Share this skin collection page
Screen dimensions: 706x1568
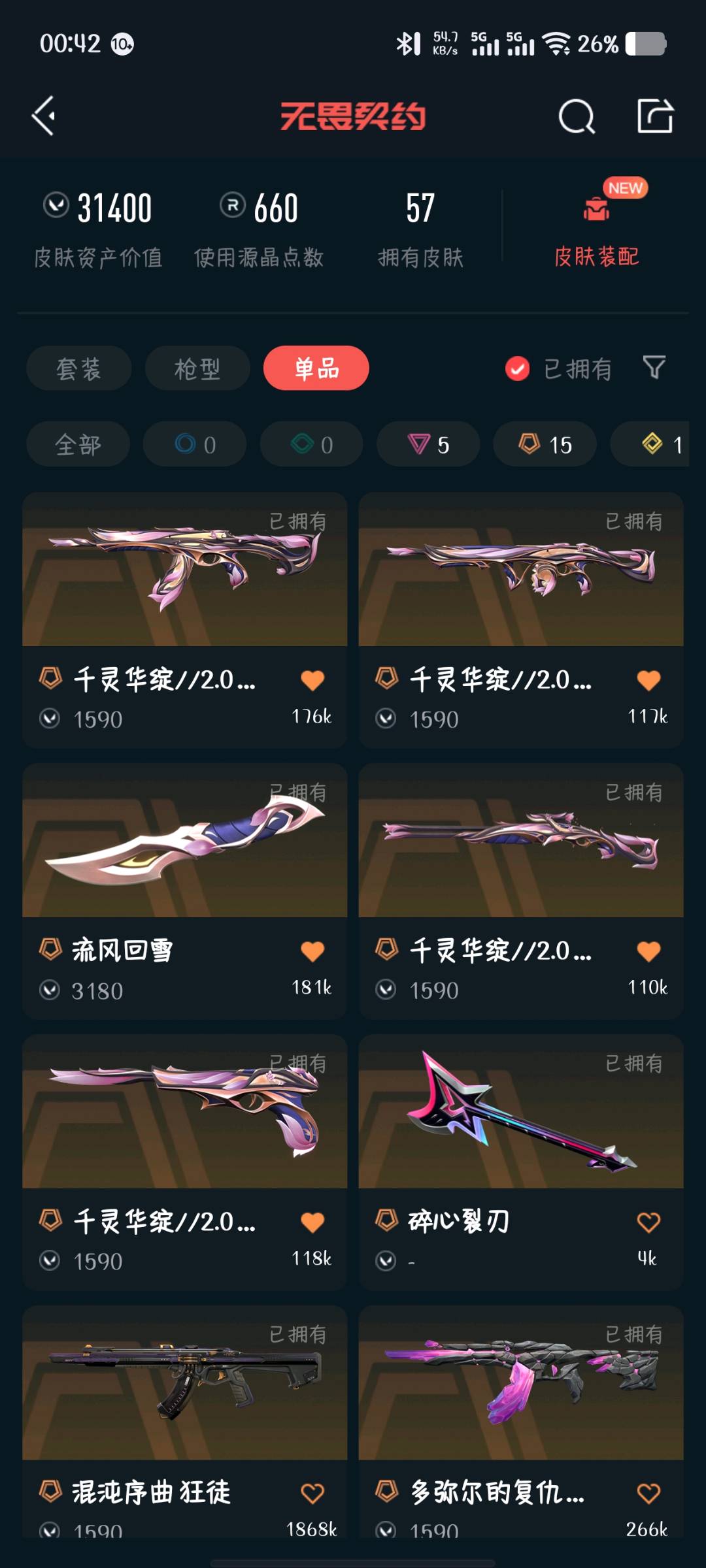pyautogui.click(x=655, y=116)
